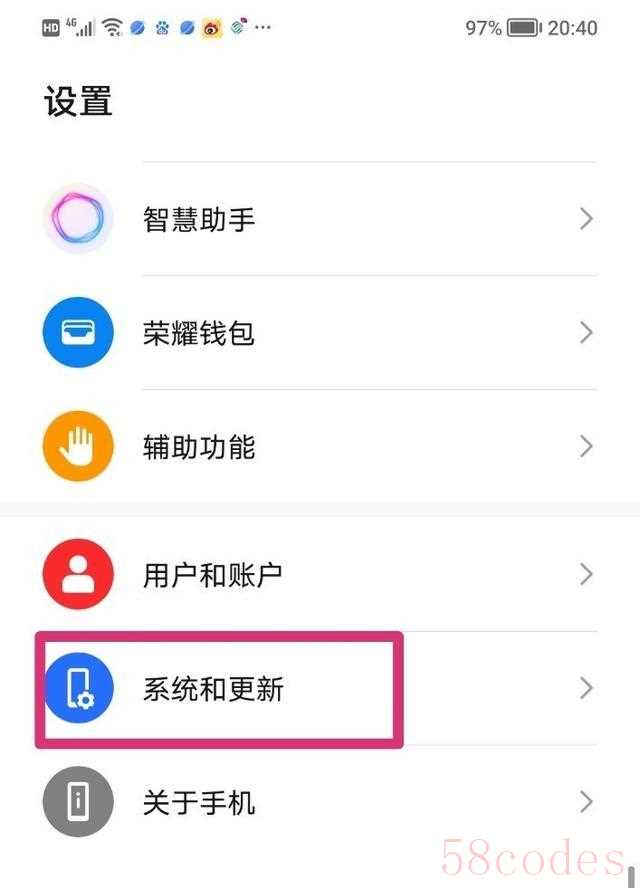Go to 辅助功能 settings
Screen dimensions: 640x888
click(x=320, y=446)
